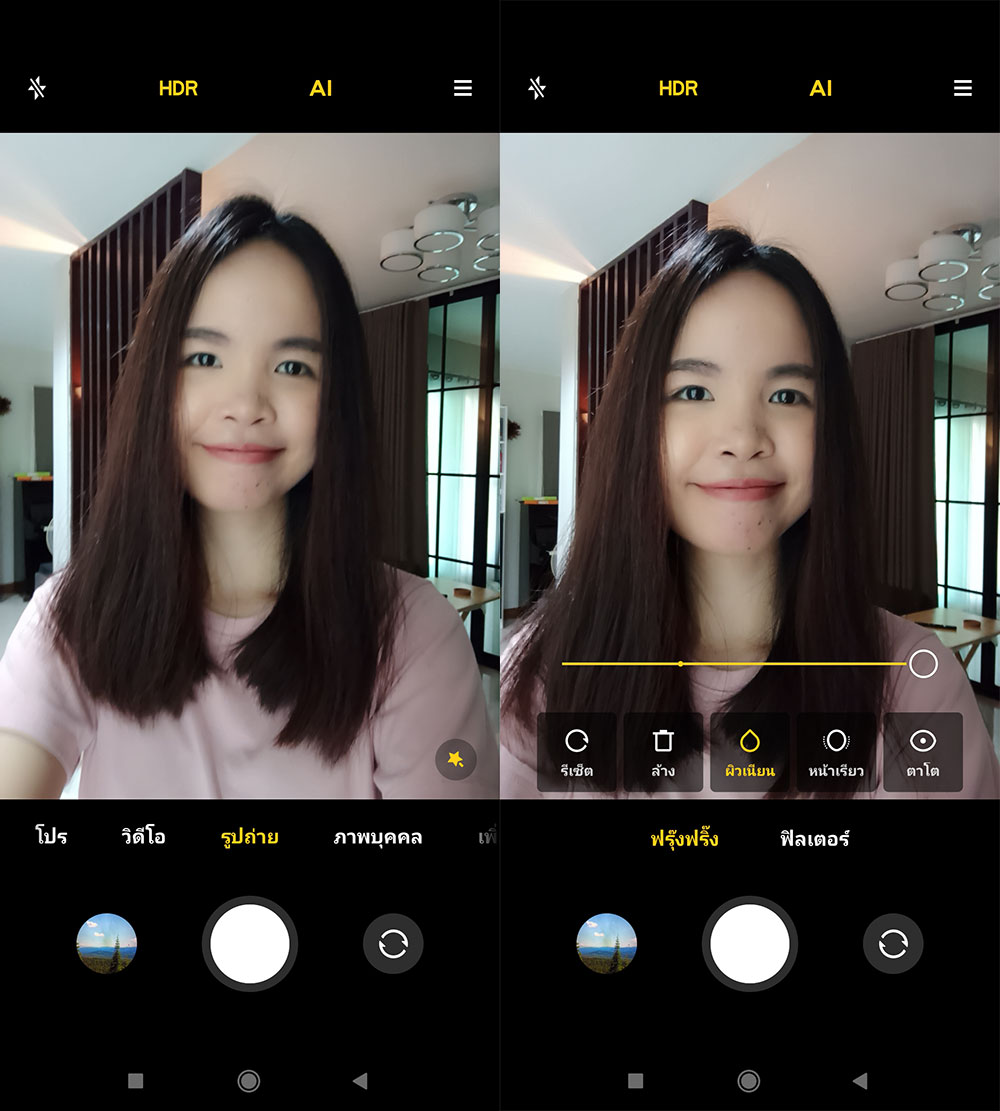The image size is (1000, 1111).
Task: Switch to the ฟิลเตอร์ filters tab
Action: point(814,839)
